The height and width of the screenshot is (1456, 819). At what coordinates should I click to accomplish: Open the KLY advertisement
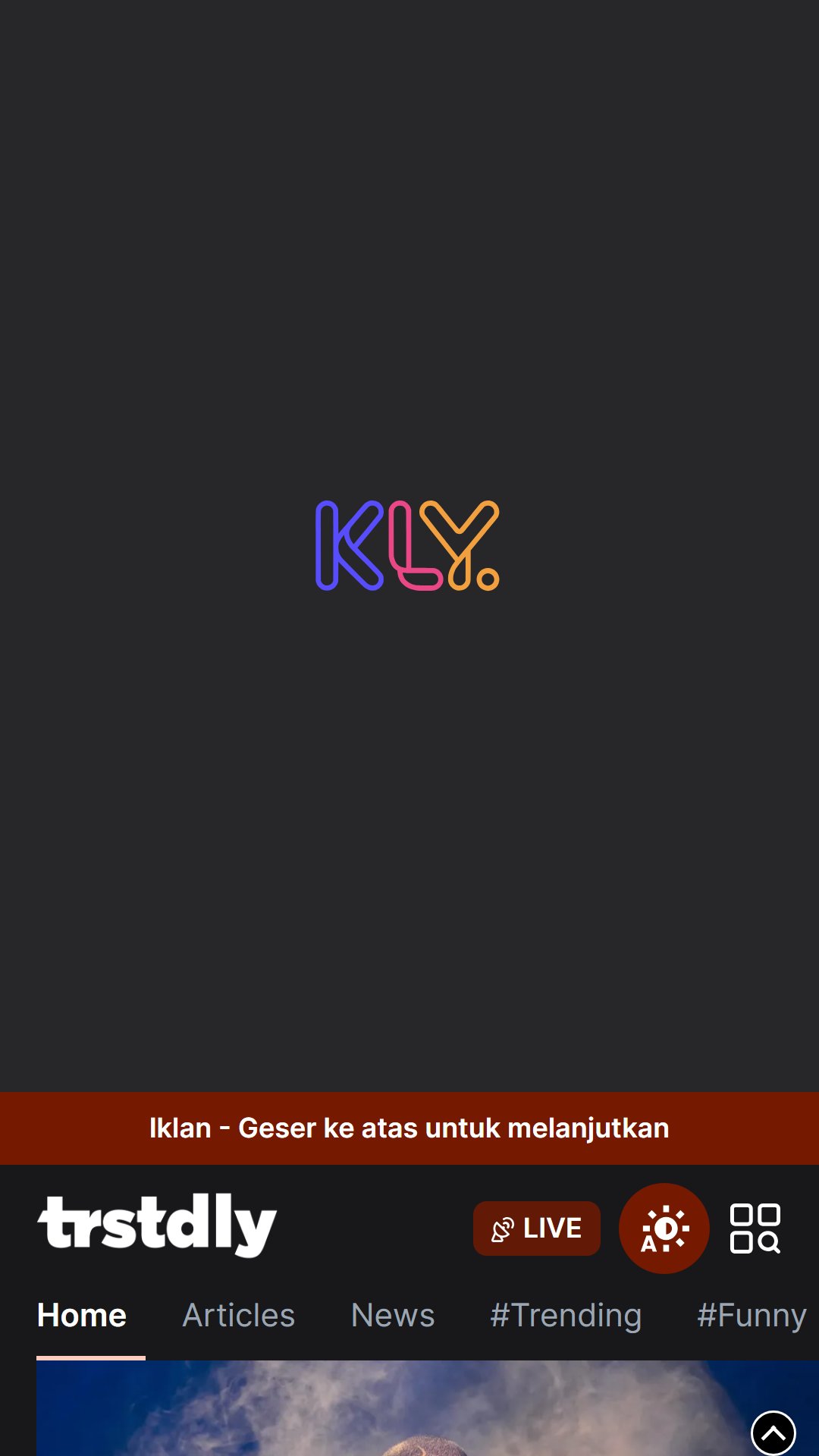tap(409, 546)
